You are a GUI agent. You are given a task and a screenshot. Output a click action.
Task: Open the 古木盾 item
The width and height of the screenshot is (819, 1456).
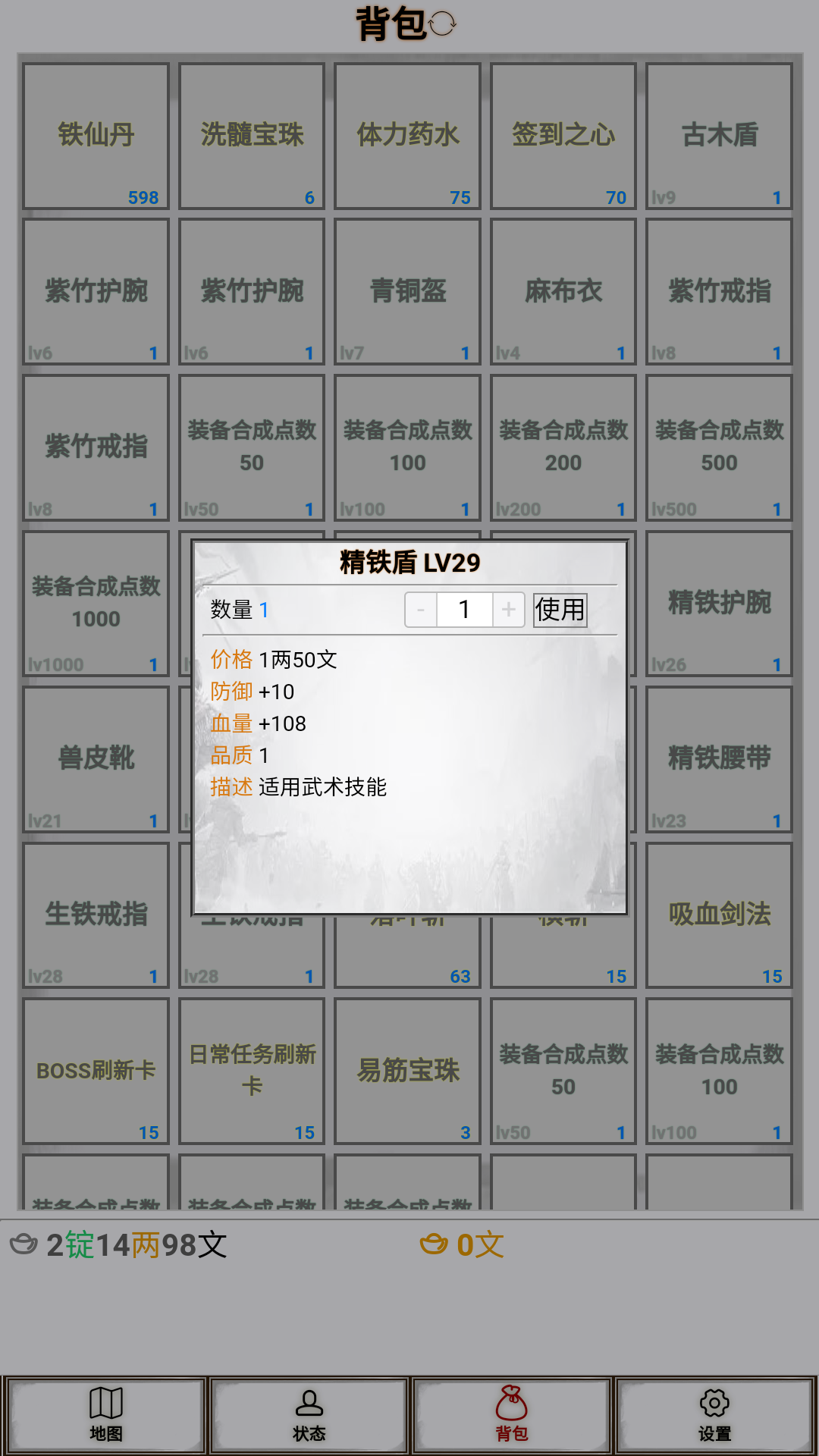tap(719, 136)
